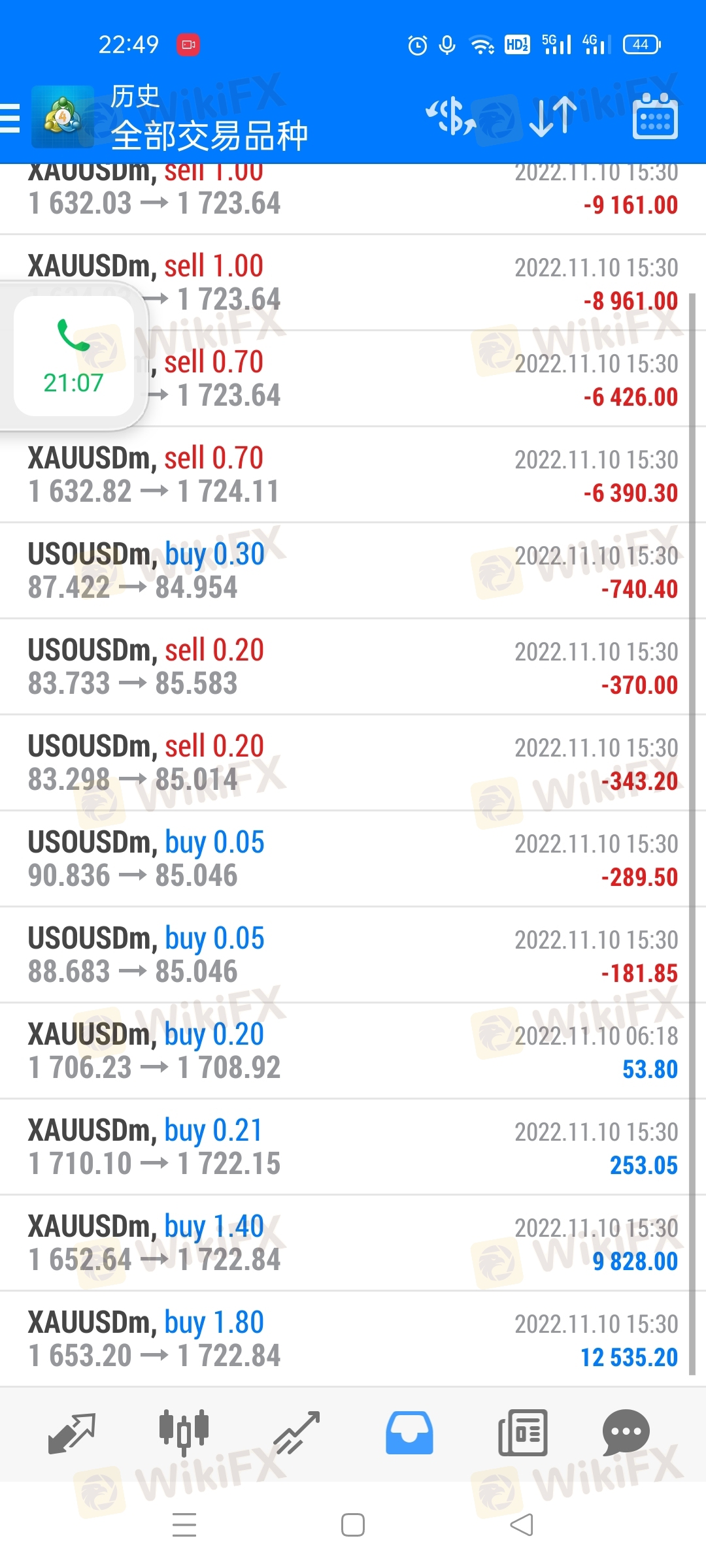Open the floating call bubble showing 21:07
706x1568 pixels.
pos(74,356)
